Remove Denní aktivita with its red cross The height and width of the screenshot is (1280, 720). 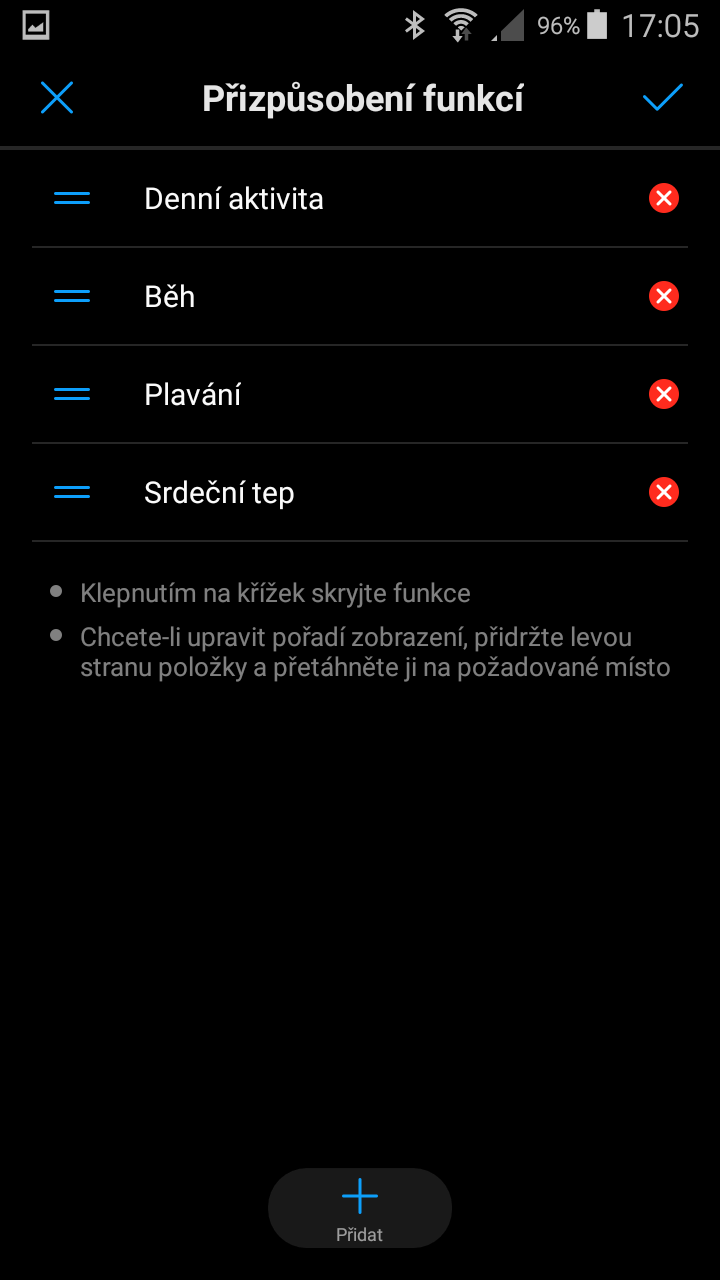click(x=664, y=199)
